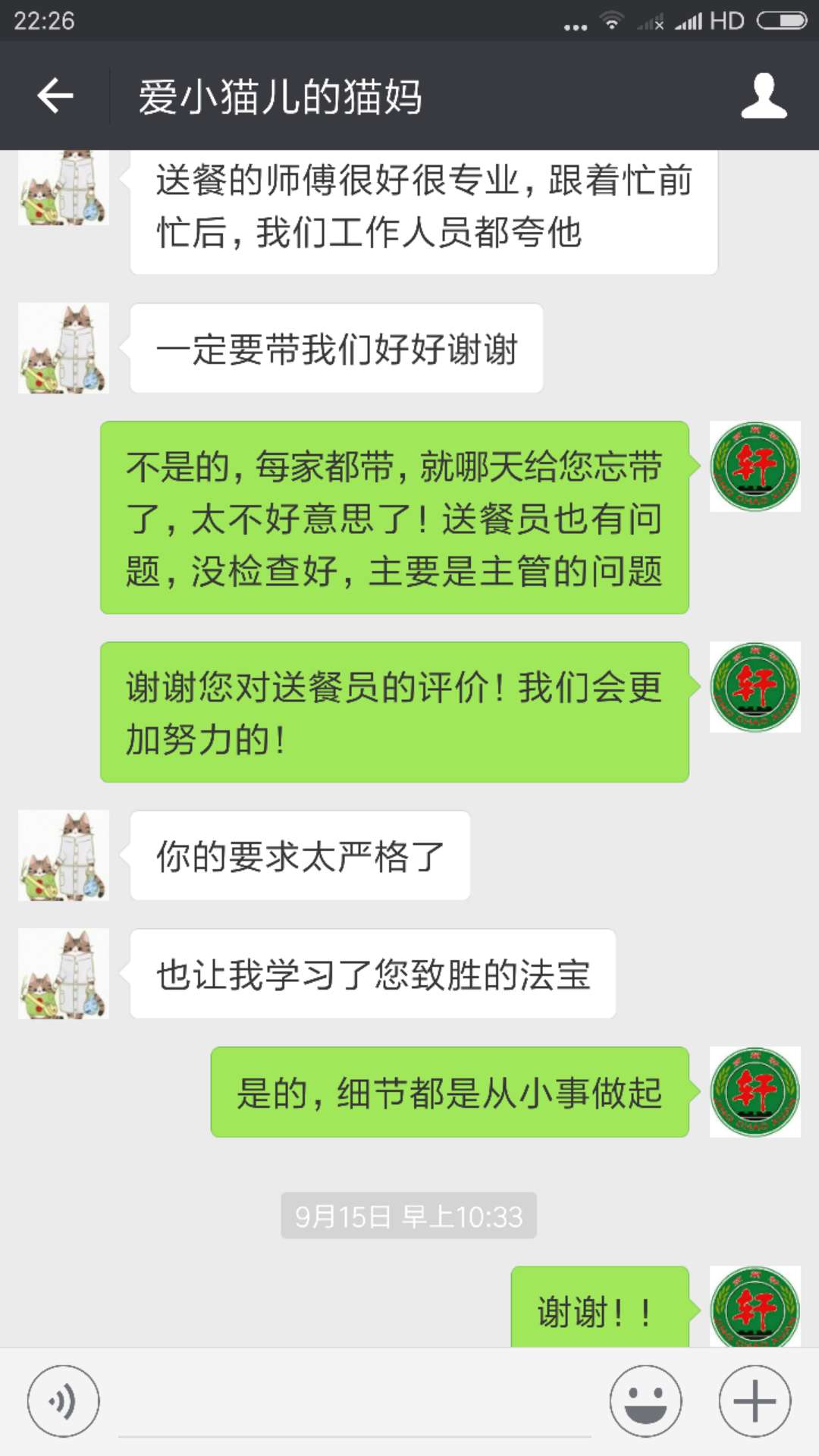
Task: Switch to voice message input
Action: [x=63, y=1401]
